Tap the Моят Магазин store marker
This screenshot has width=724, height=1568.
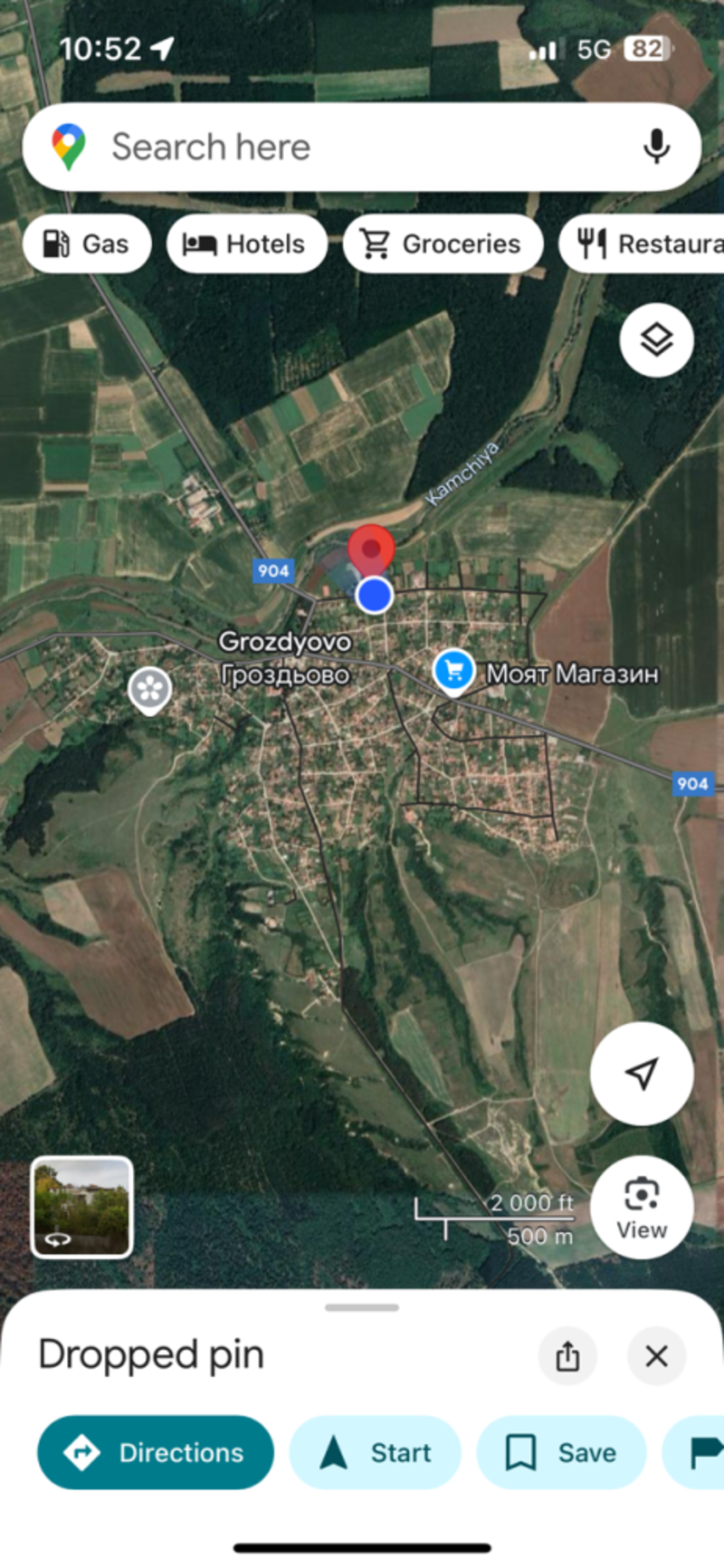454,673
